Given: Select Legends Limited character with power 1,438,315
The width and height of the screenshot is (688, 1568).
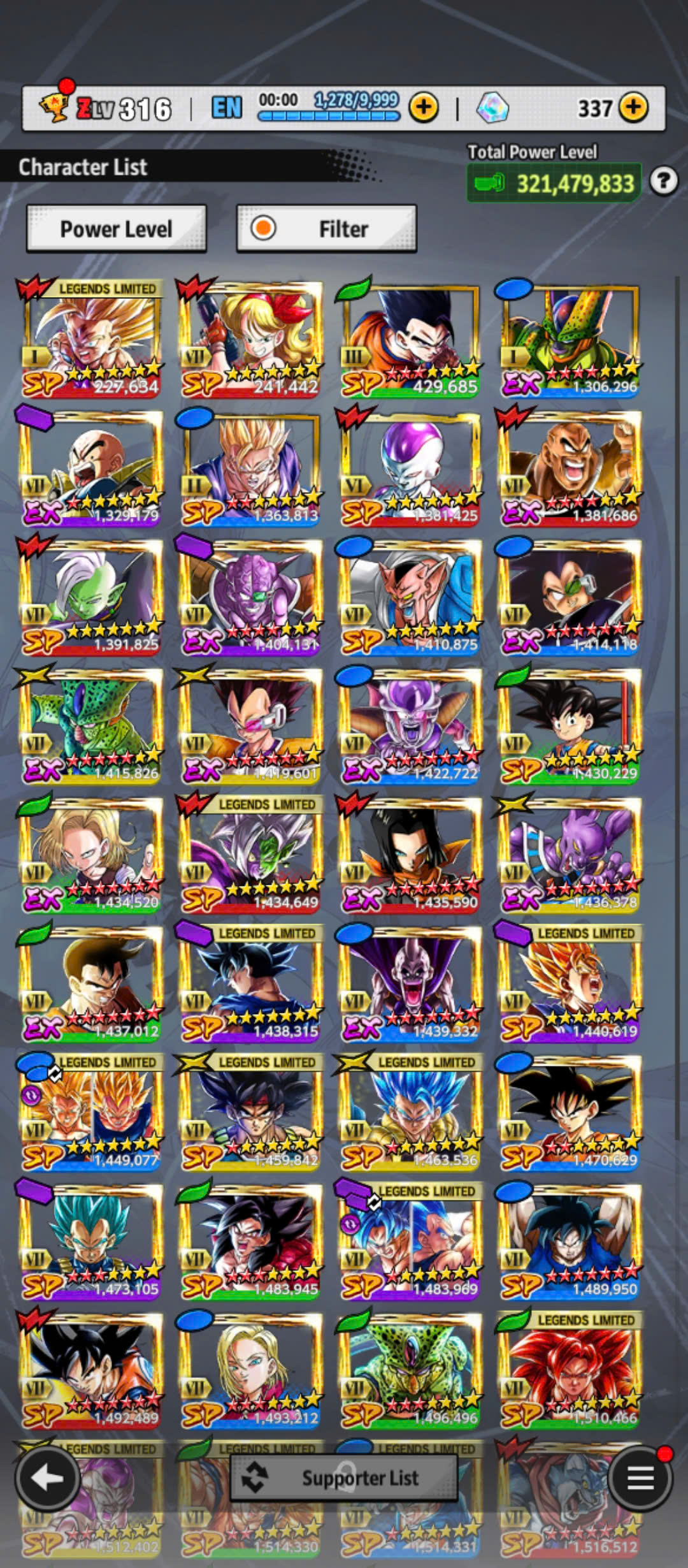Looking at the screenshot, I should point(249,984).
